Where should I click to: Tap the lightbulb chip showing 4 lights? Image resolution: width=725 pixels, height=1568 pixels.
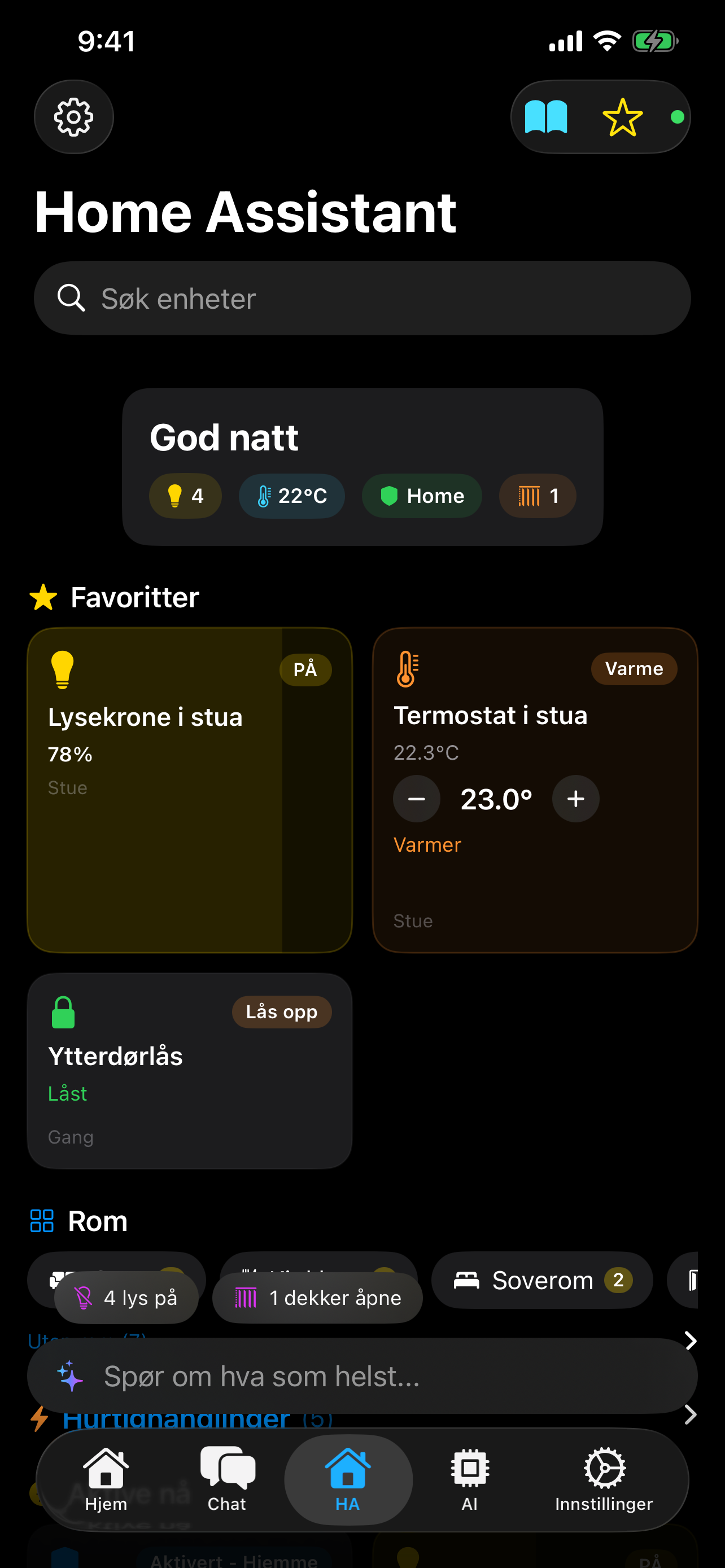[185, 496]
